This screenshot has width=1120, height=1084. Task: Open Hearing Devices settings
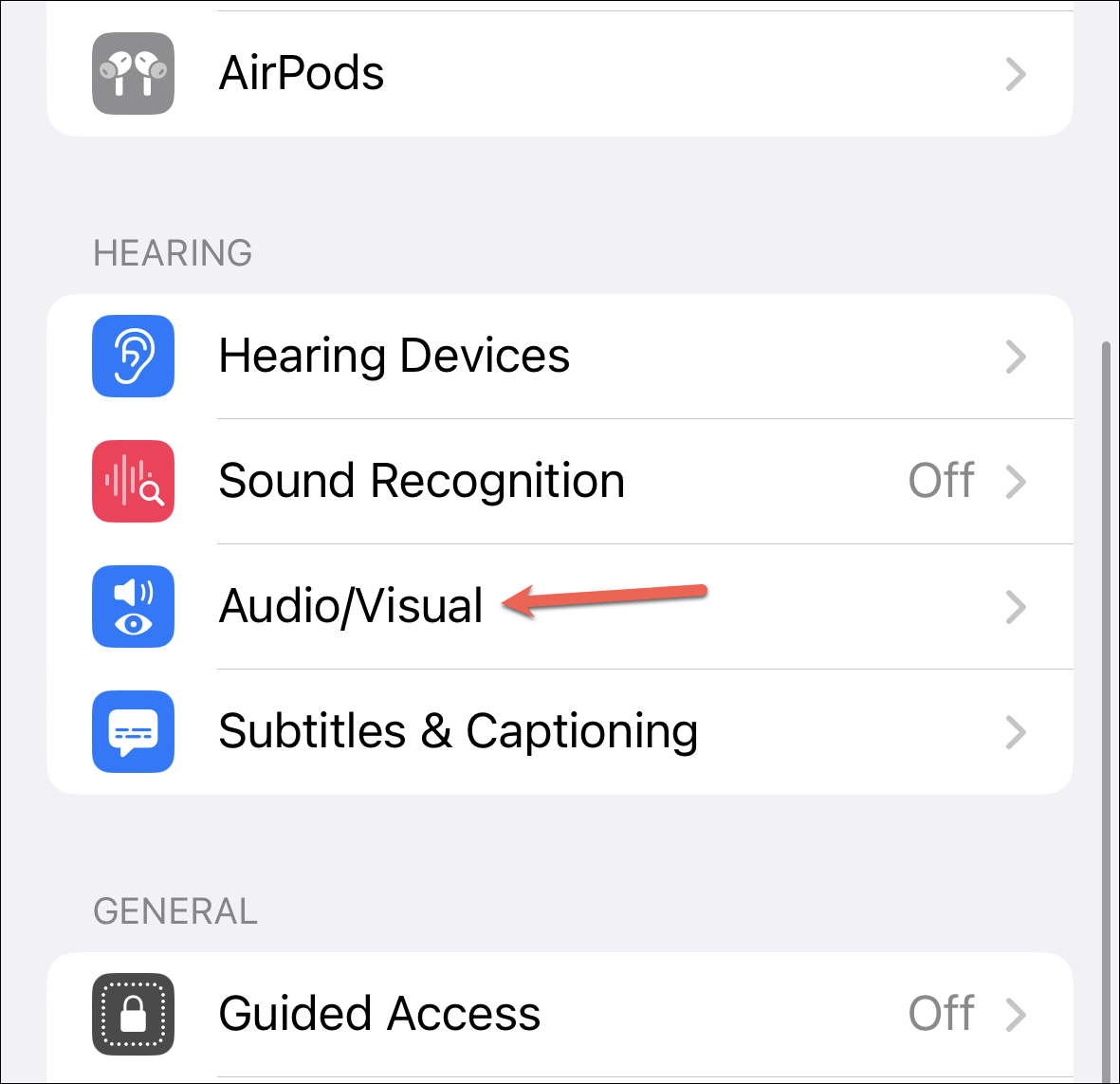point(560,357)
